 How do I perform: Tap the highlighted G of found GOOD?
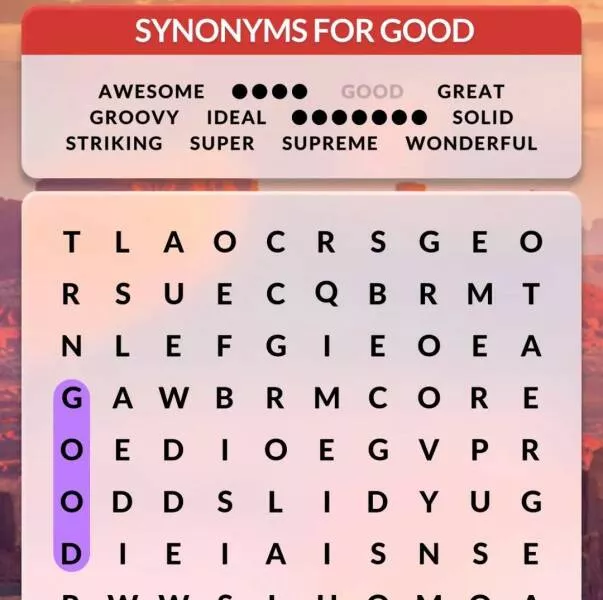coord(71,398)
